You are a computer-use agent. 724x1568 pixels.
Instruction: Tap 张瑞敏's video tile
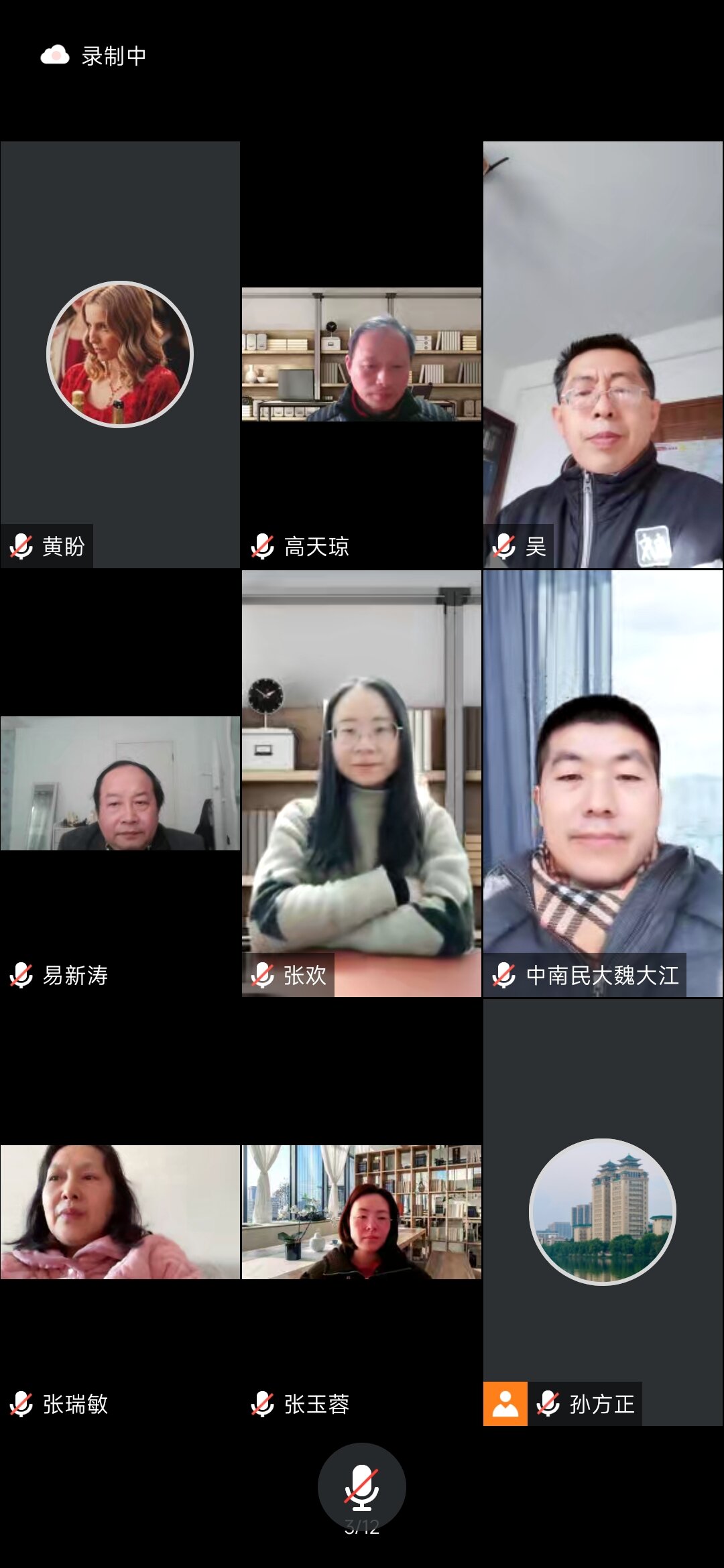[120, 1212]
